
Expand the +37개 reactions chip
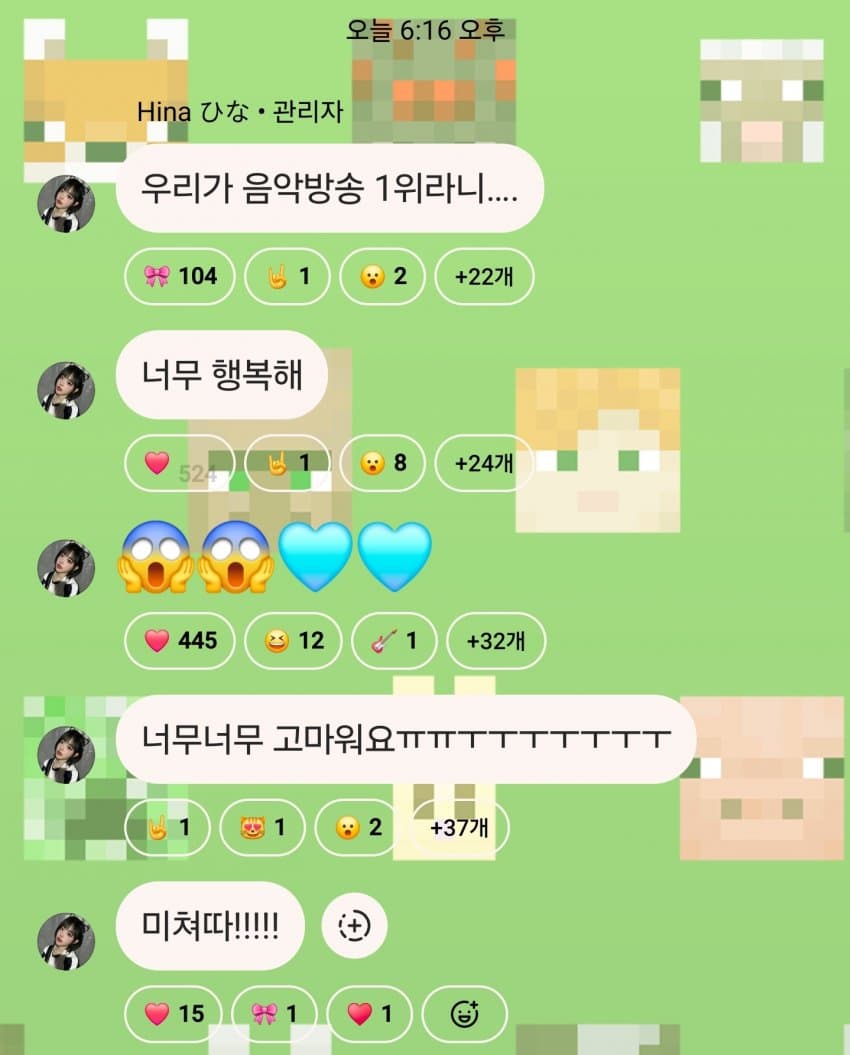[x=459, y=827]
